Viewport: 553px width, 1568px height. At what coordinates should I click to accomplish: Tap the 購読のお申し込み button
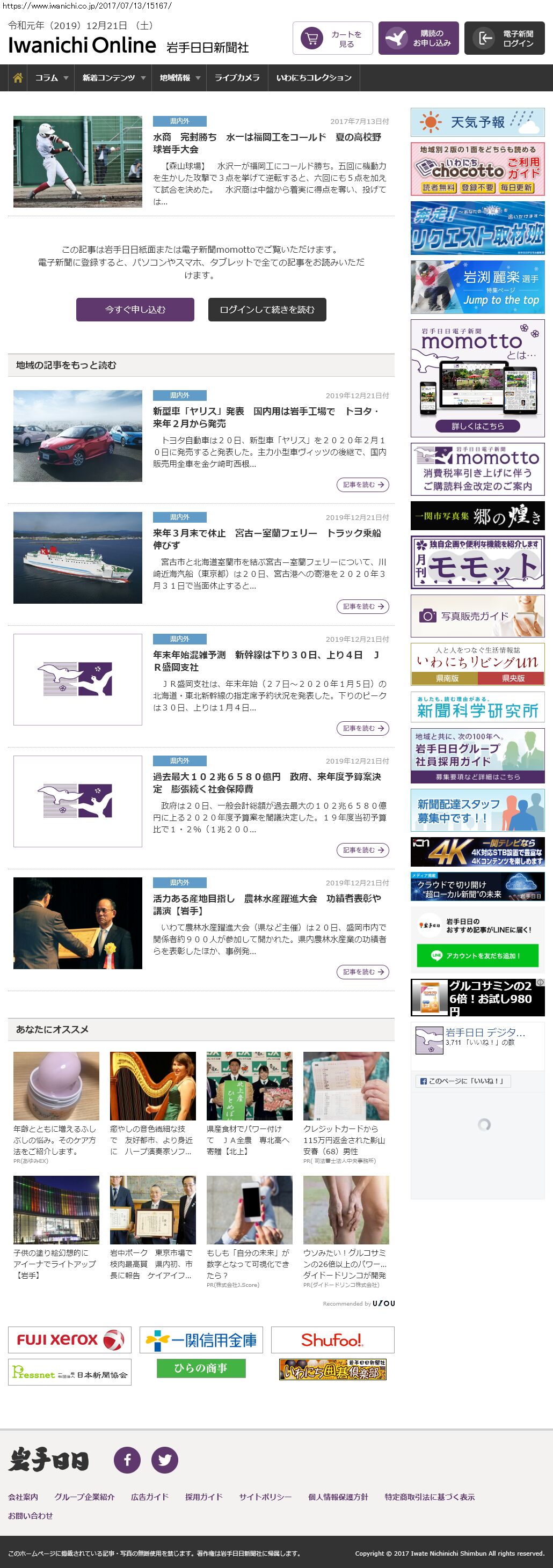pyautogui.click(x=418, y=38)
